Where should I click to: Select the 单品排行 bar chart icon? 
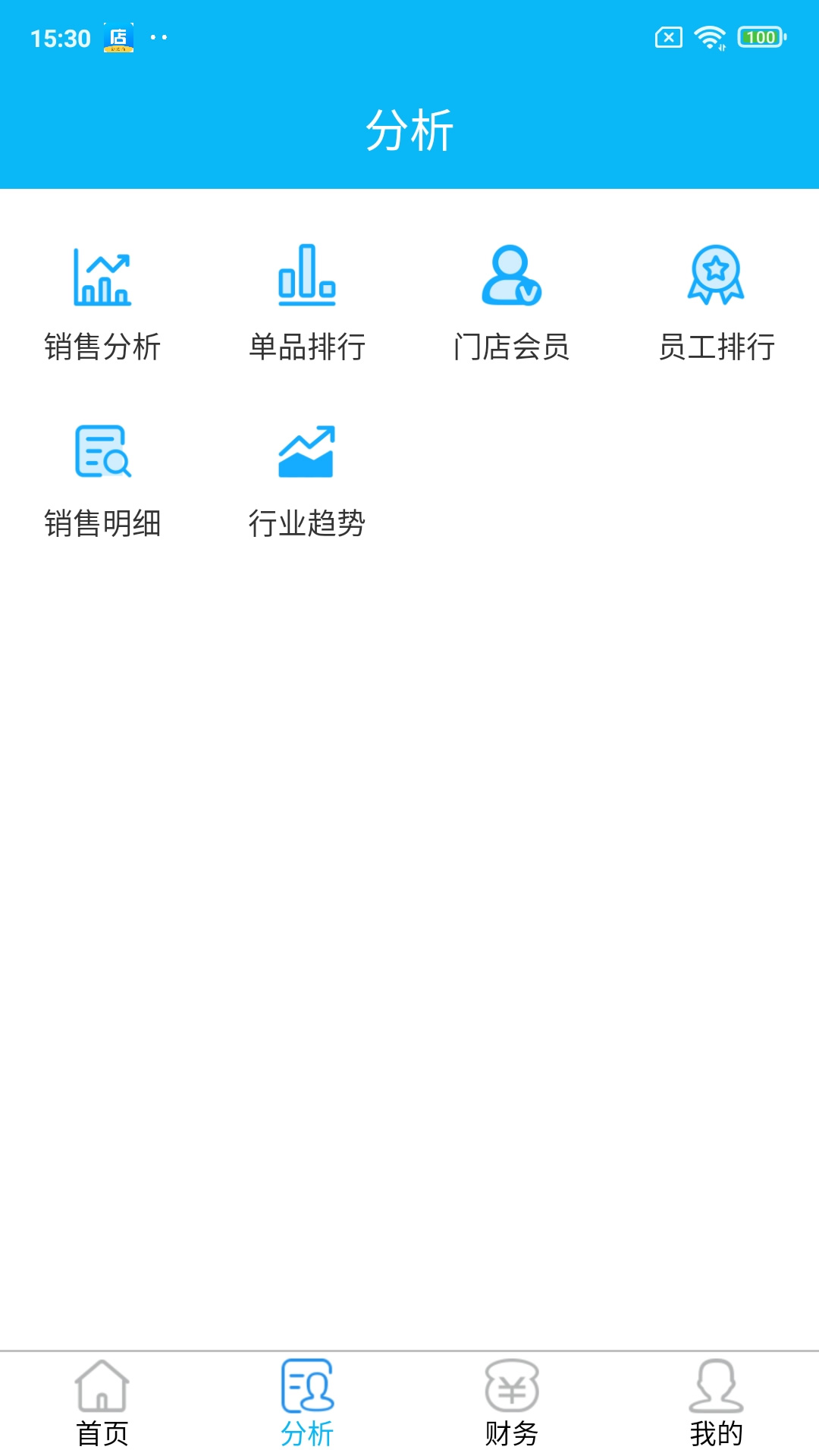click(306, 277)
